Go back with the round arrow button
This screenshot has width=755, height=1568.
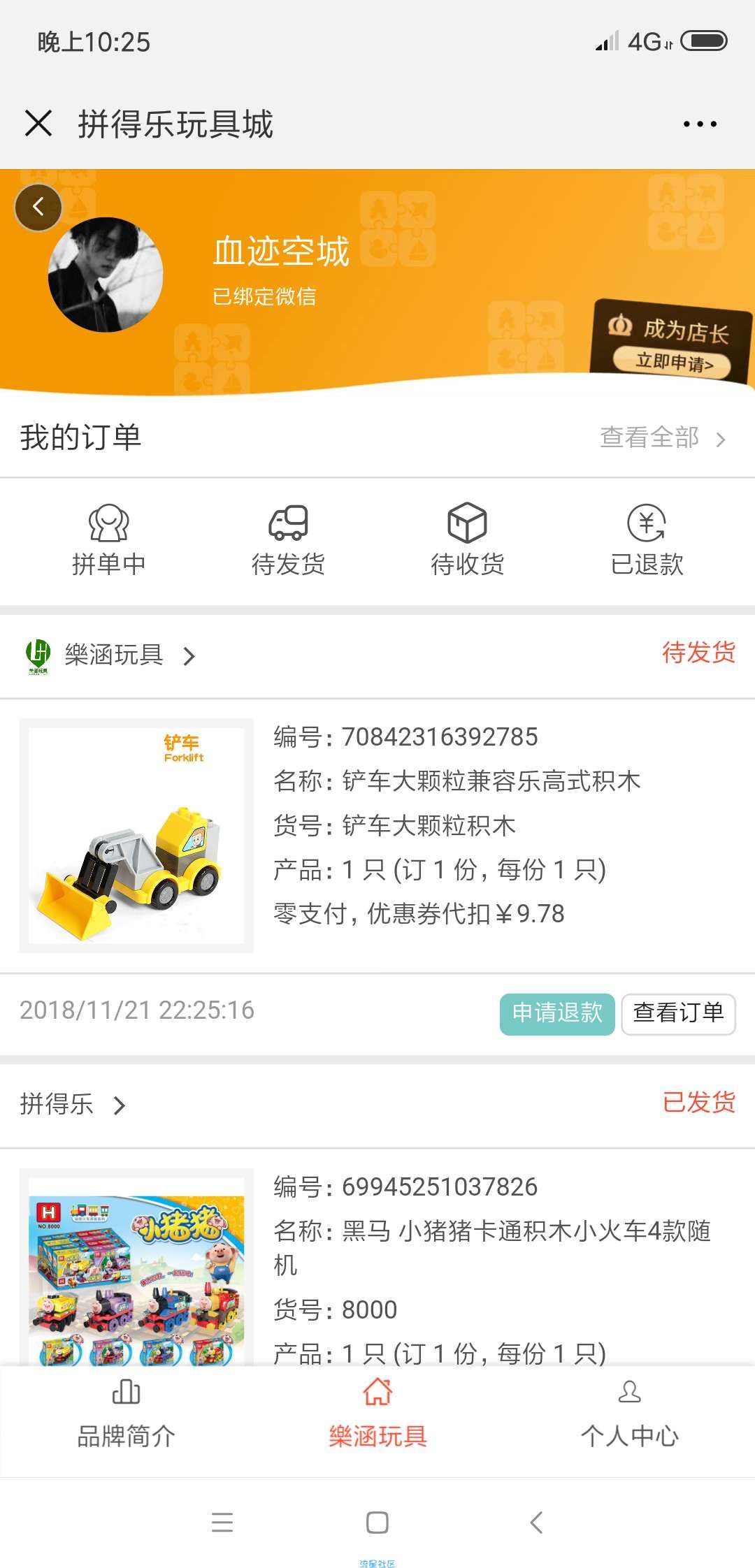tap(38, 208)
